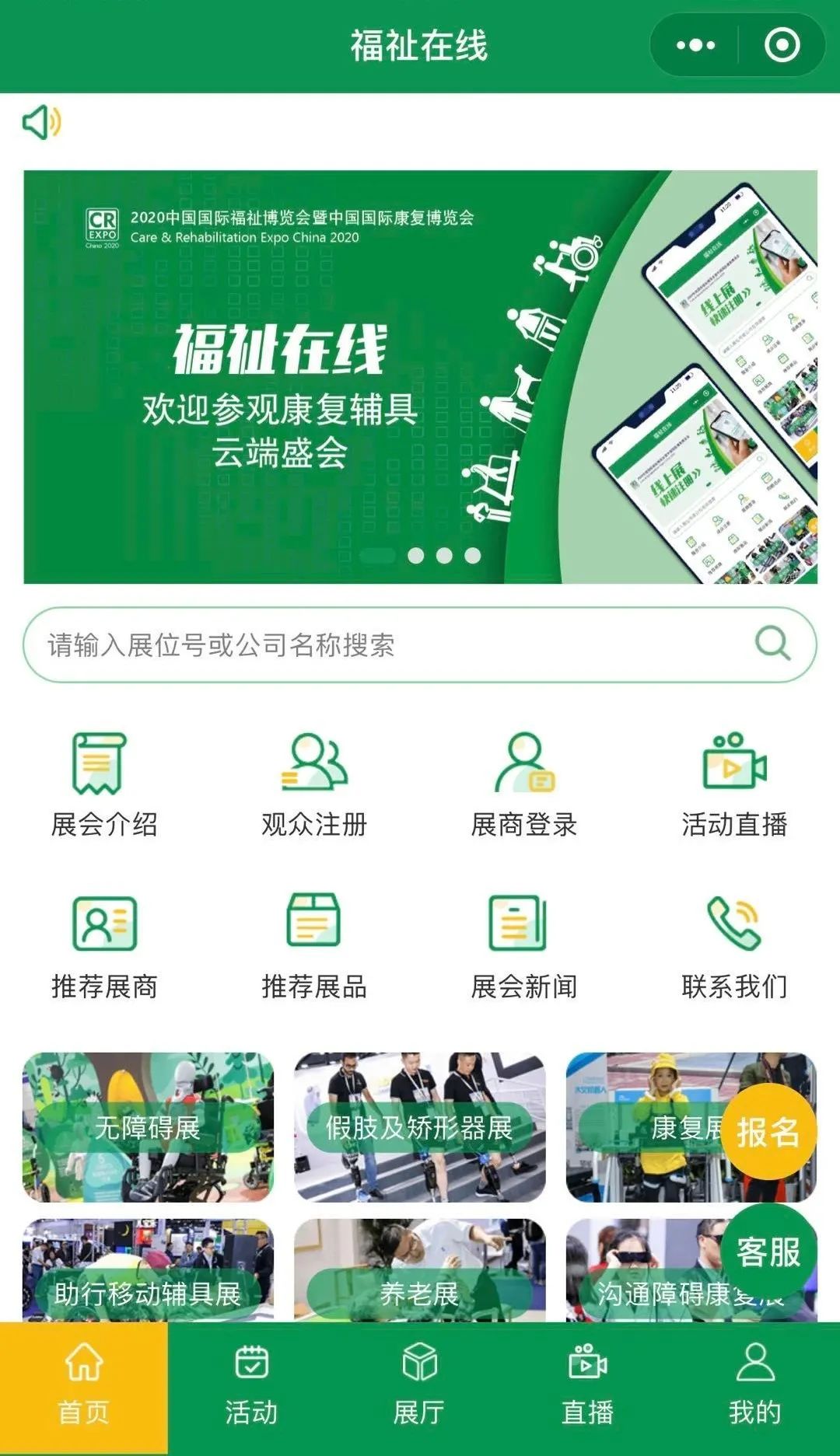The width and height of the screenshot is (840, 1456).
Task: Tap the floating 报名 sign-up button
Action: click(x=768, y=1132)
